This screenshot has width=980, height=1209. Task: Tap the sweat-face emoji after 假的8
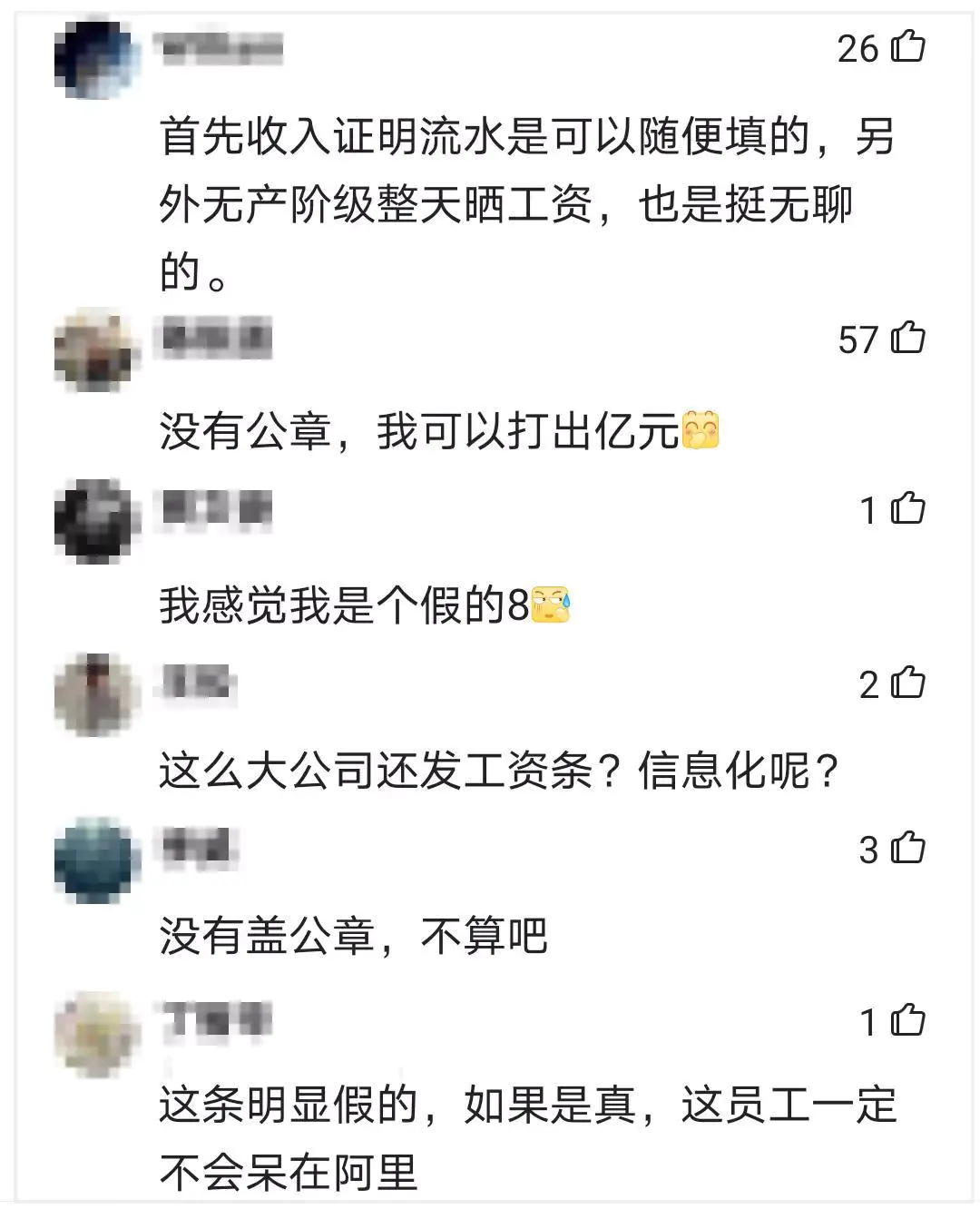pyautogui.click(x=552, y=605)
